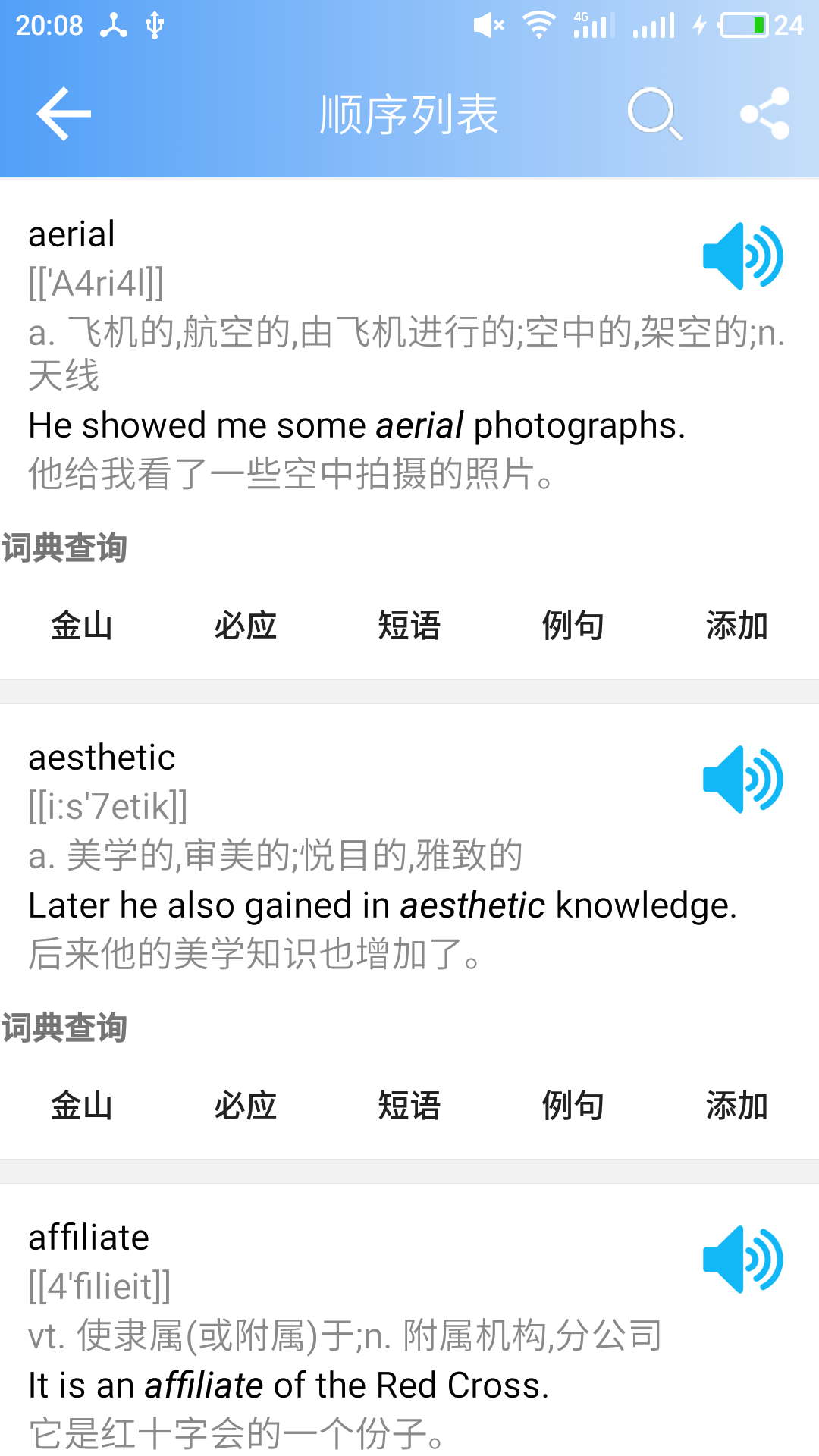Image resolution: width=819 pixels, height=1456 pixels.
Task: Look up aerial in 必应 dictionary
Action: (x=246, y=626)
